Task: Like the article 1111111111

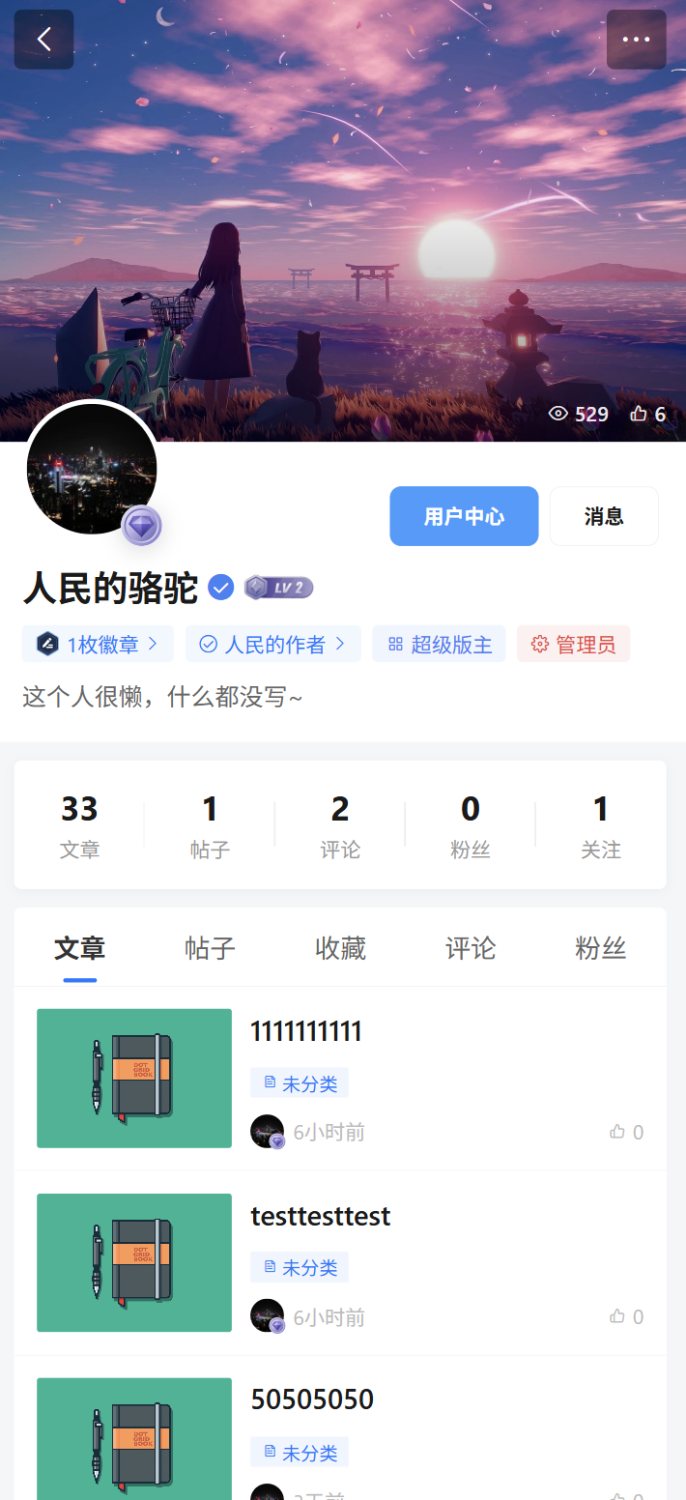Action: (x=618, y=1132)
